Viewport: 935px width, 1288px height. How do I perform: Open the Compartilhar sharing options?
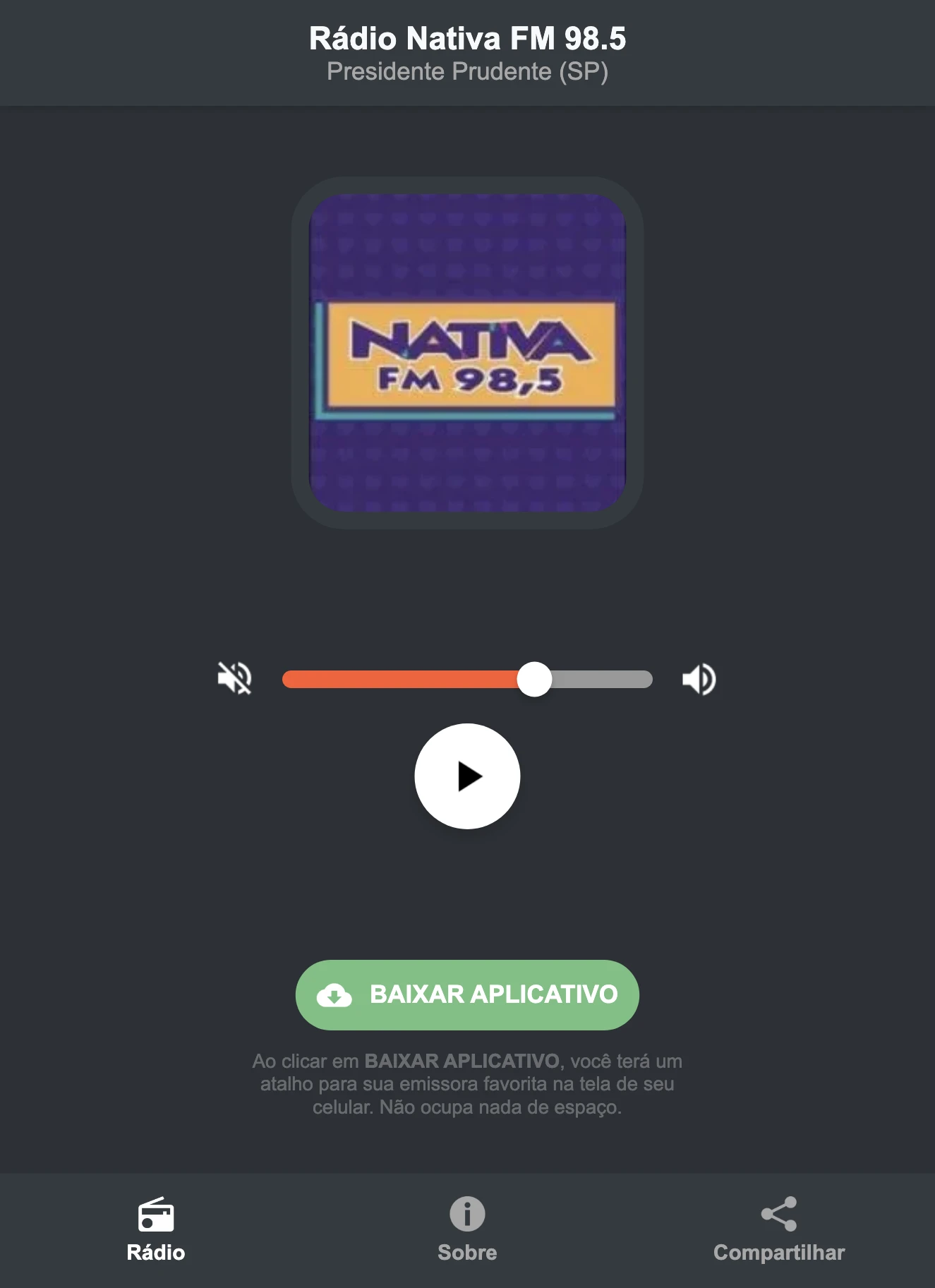[778, 1228]
